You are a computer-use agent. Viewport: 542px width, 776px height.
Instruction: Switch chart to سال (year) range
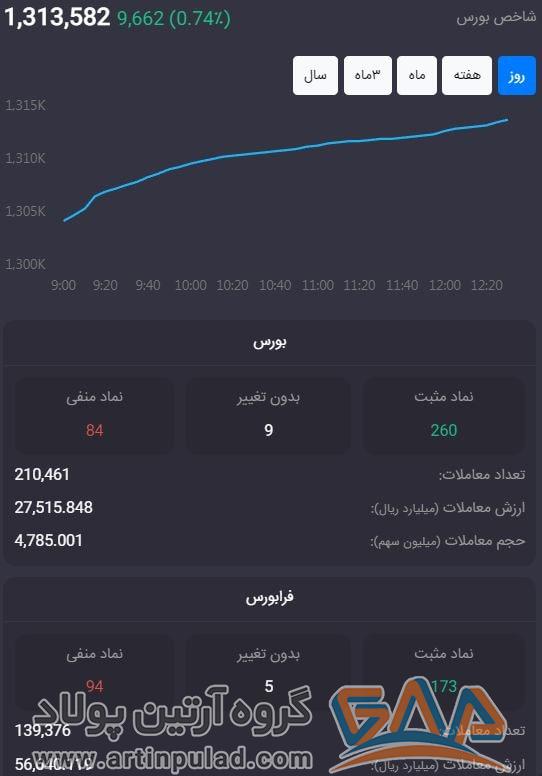point(315,75)
